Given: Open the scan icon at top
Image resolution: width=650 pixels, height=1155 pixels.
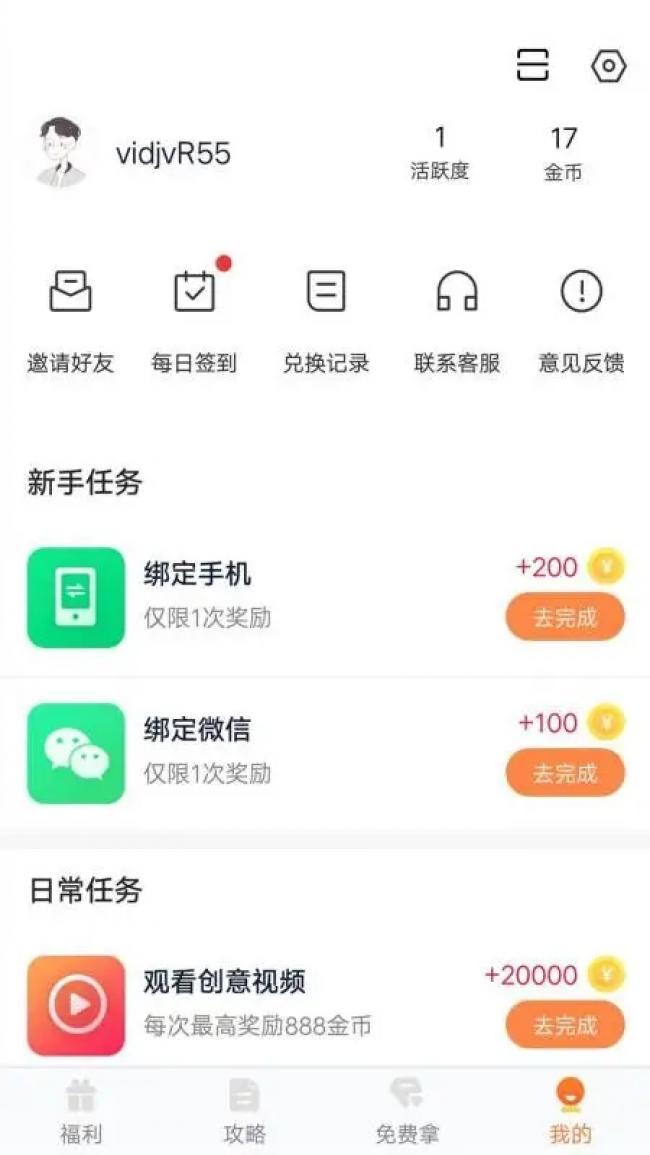Looking at the screenshot, I should click(532, 66).
